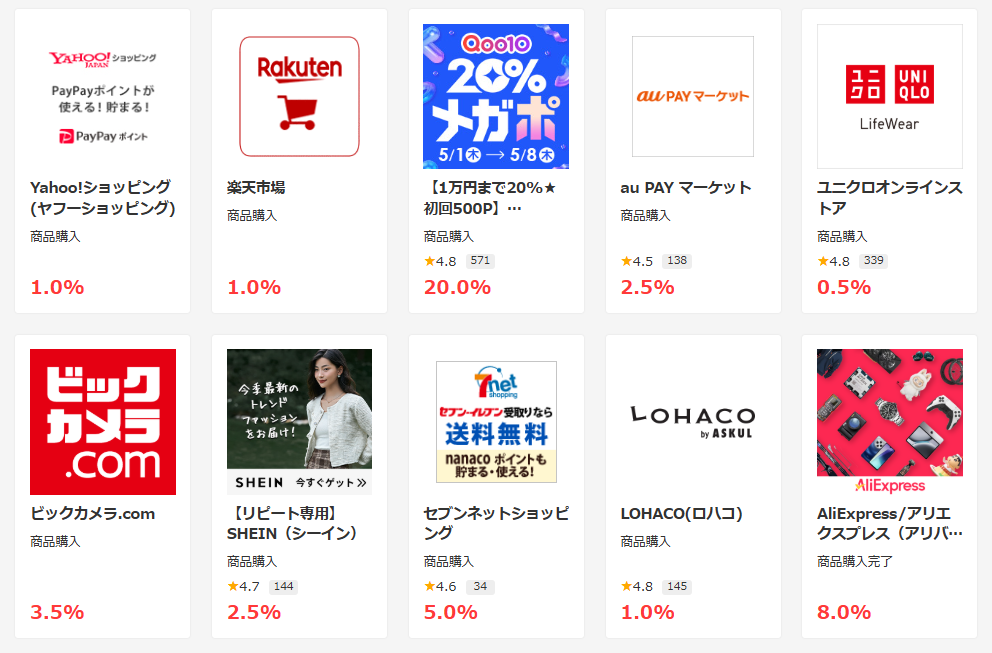992x653 pixels.
Task: Open the LOHACO(ロハコ) shop card
Action: tap(693, 486)
